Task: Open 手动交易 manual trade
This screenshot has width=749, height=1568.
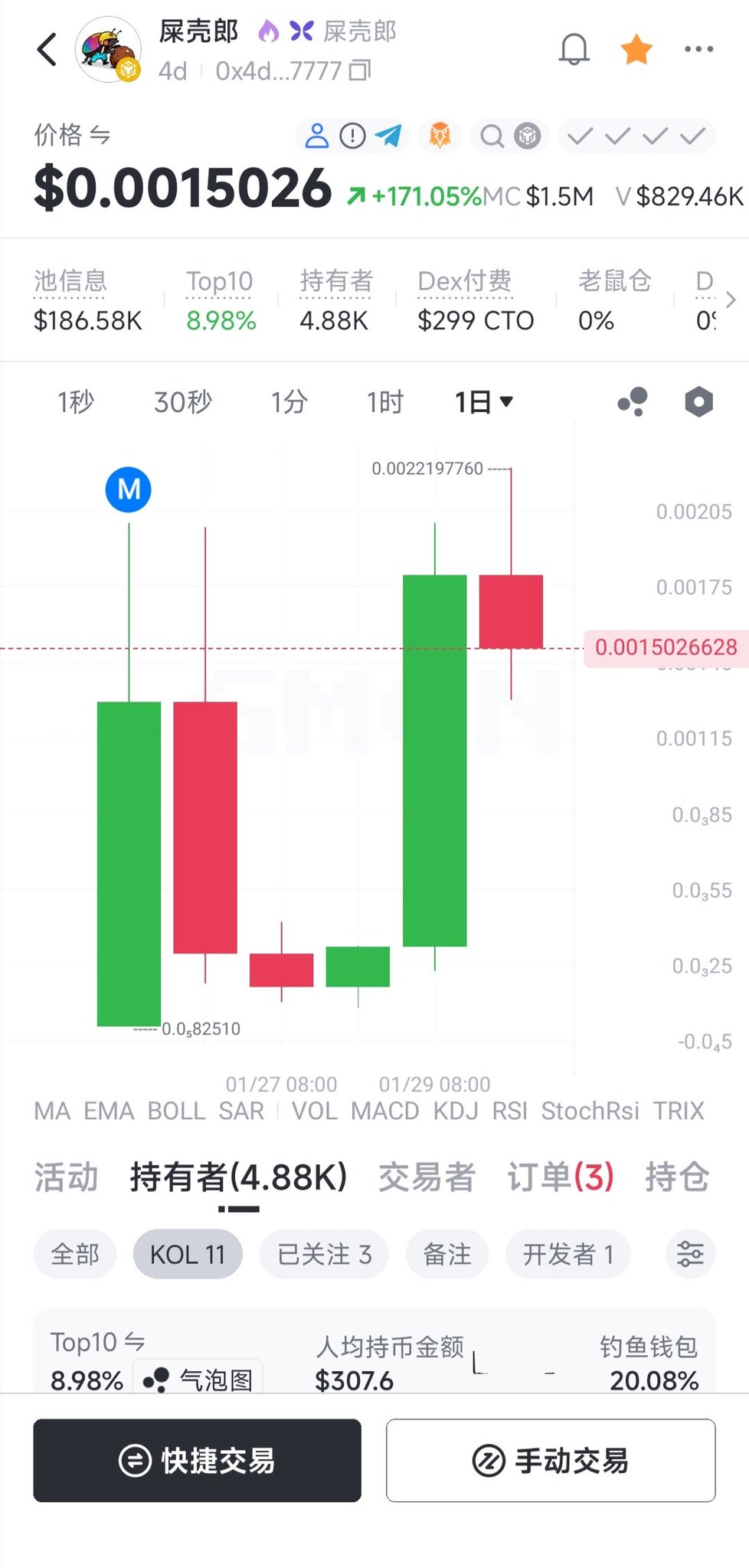Action: [x=551, y=1460]
